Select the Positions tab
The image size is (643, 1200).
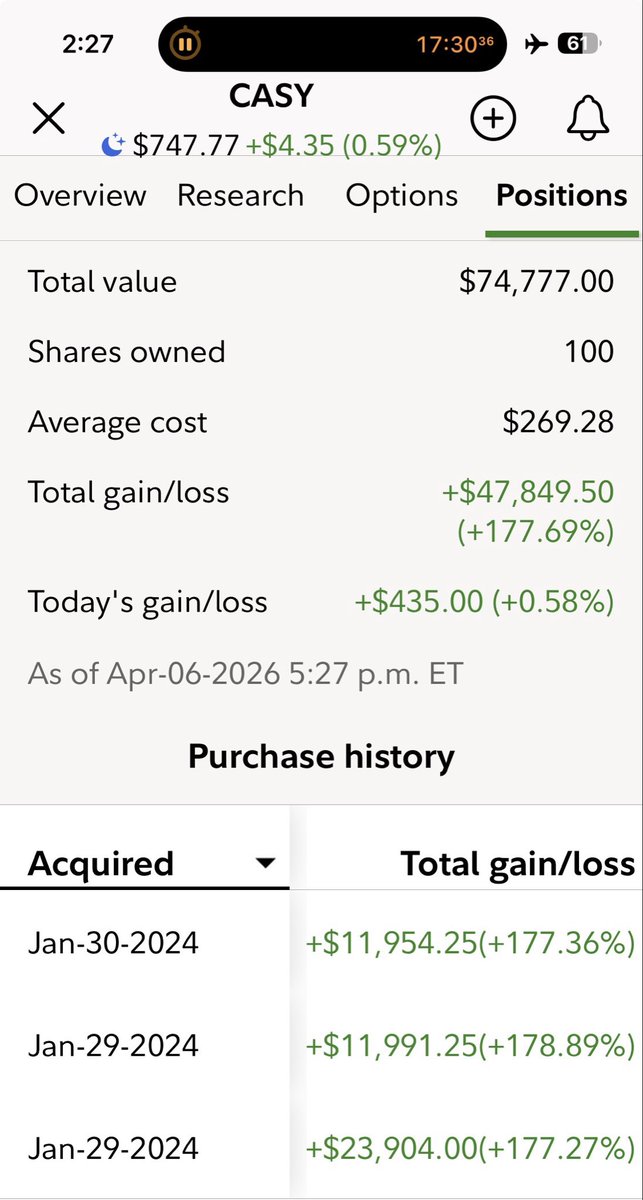tap(562, 195)
